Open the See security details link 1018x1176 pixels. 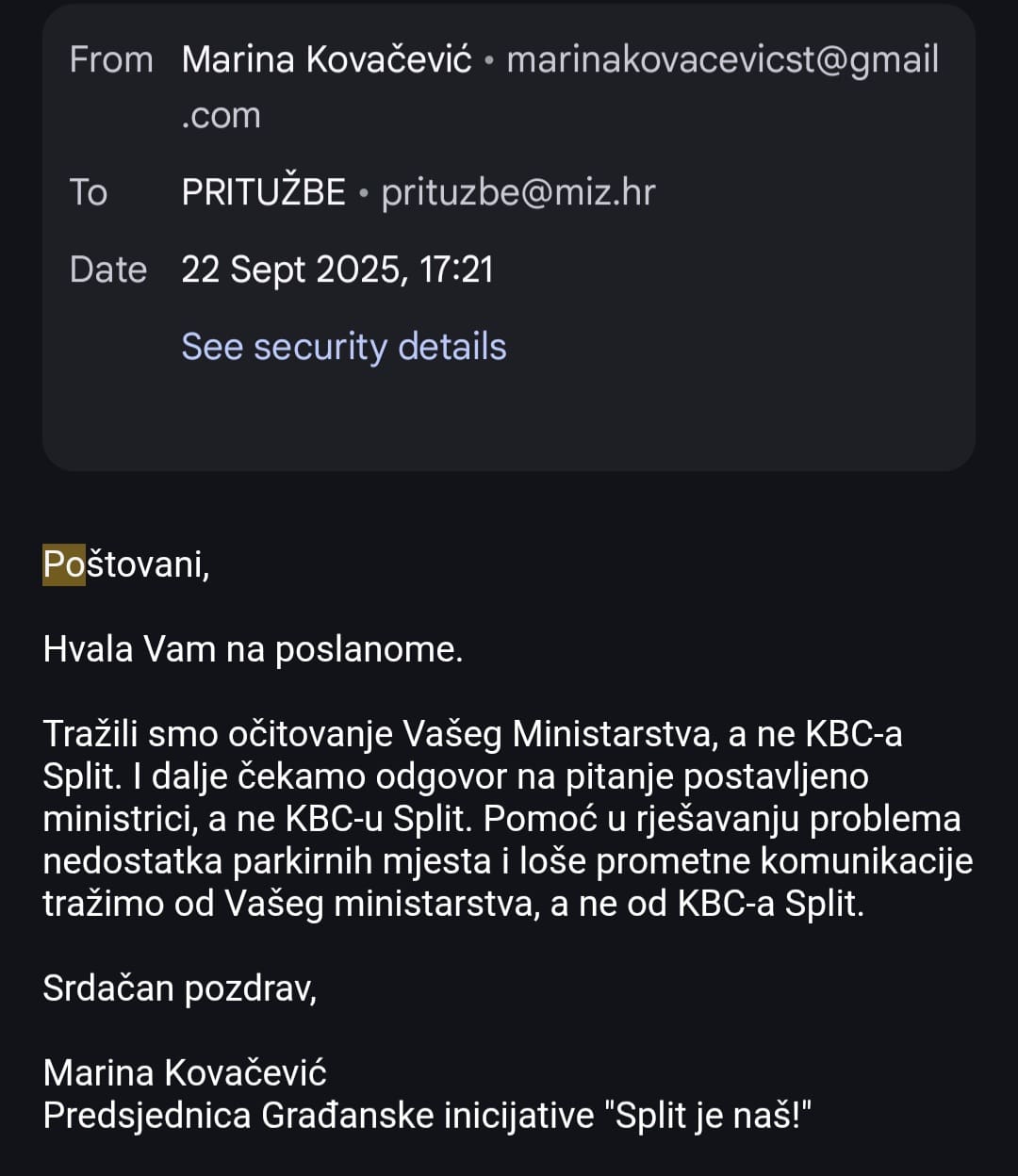tap(343, 347)
